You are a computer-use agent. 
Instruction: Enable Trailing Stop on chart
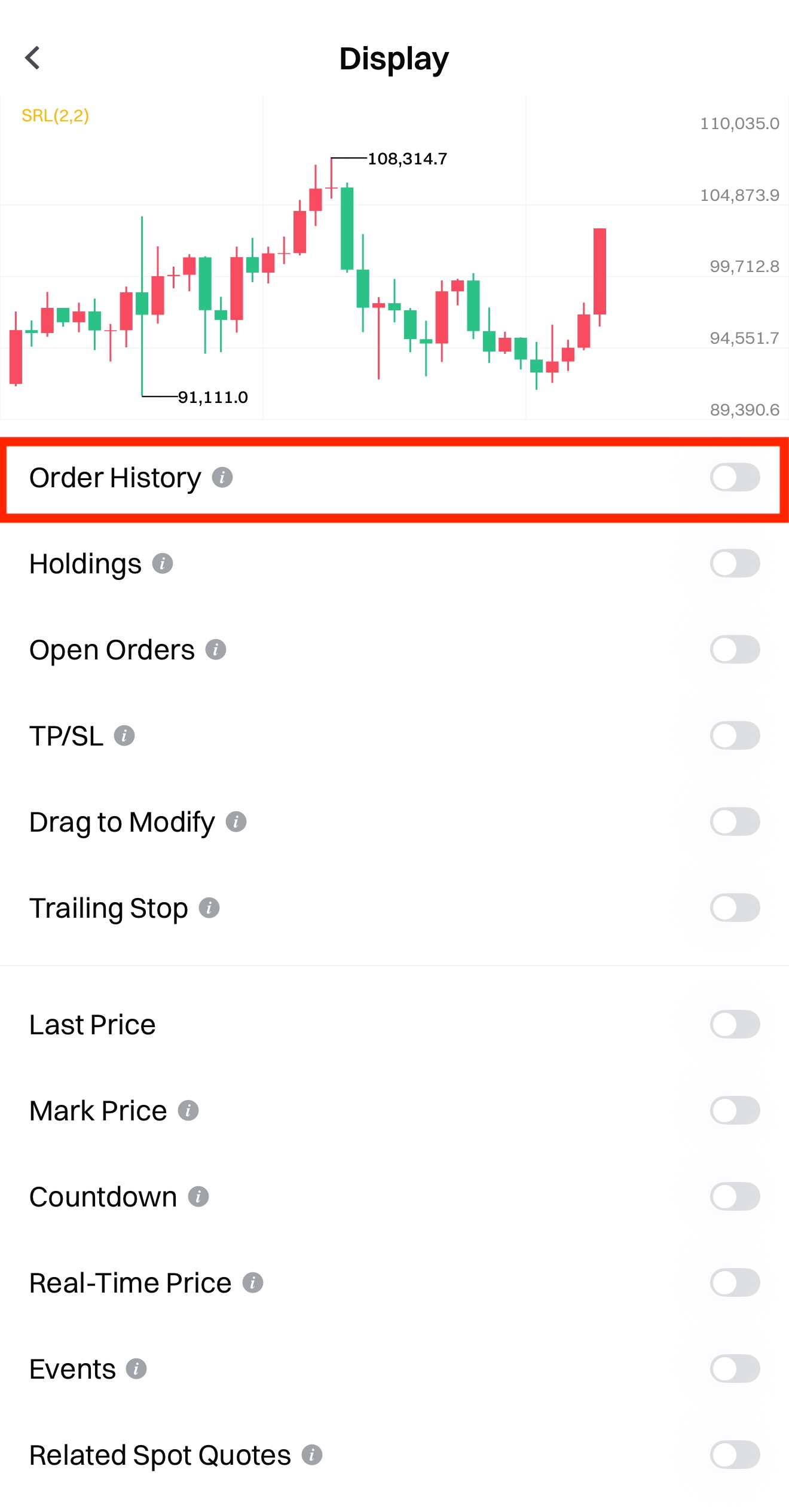pyautogui.click(x=735, y=908)
